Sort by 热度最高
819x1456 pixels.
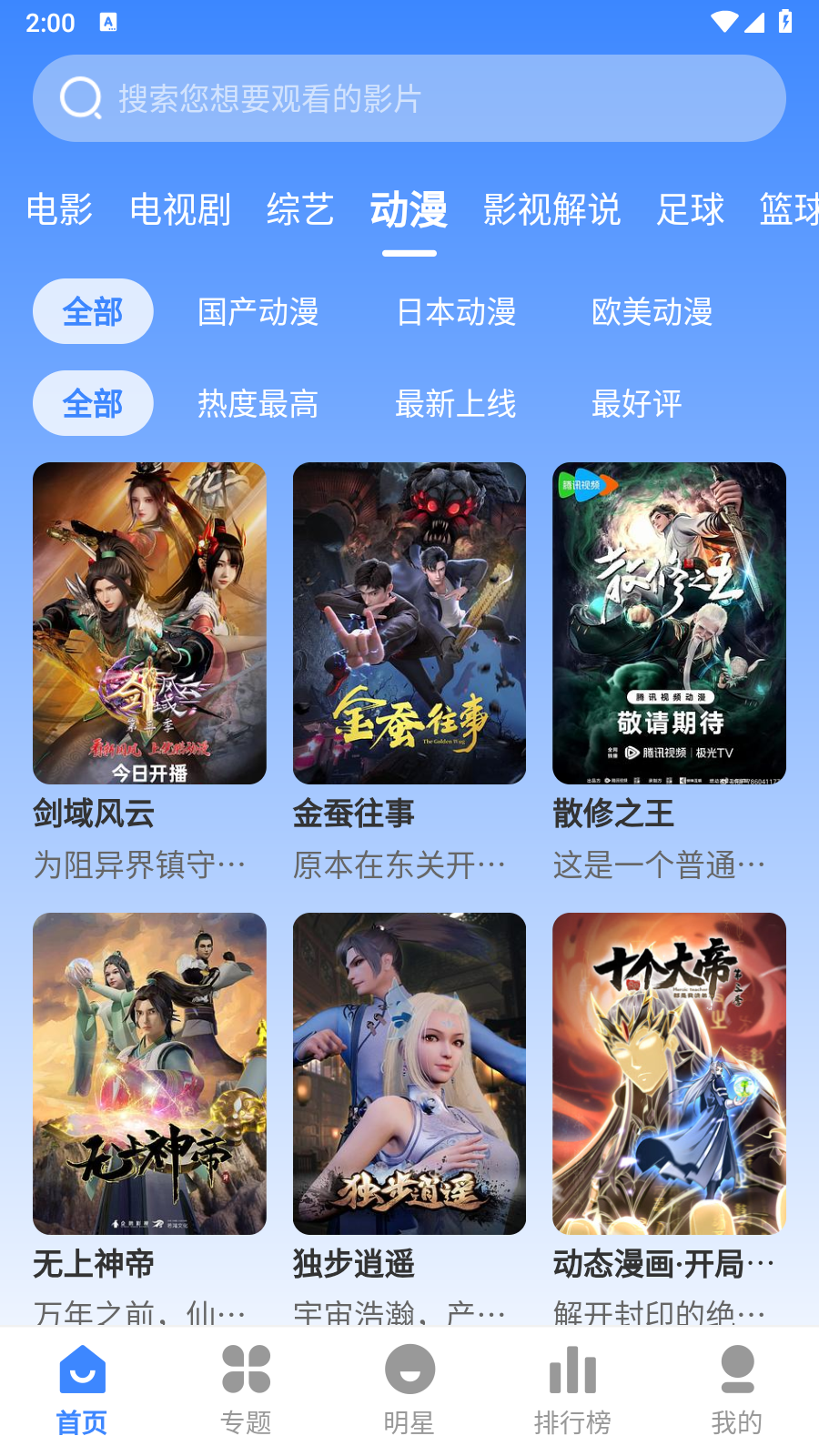point(258,403)
